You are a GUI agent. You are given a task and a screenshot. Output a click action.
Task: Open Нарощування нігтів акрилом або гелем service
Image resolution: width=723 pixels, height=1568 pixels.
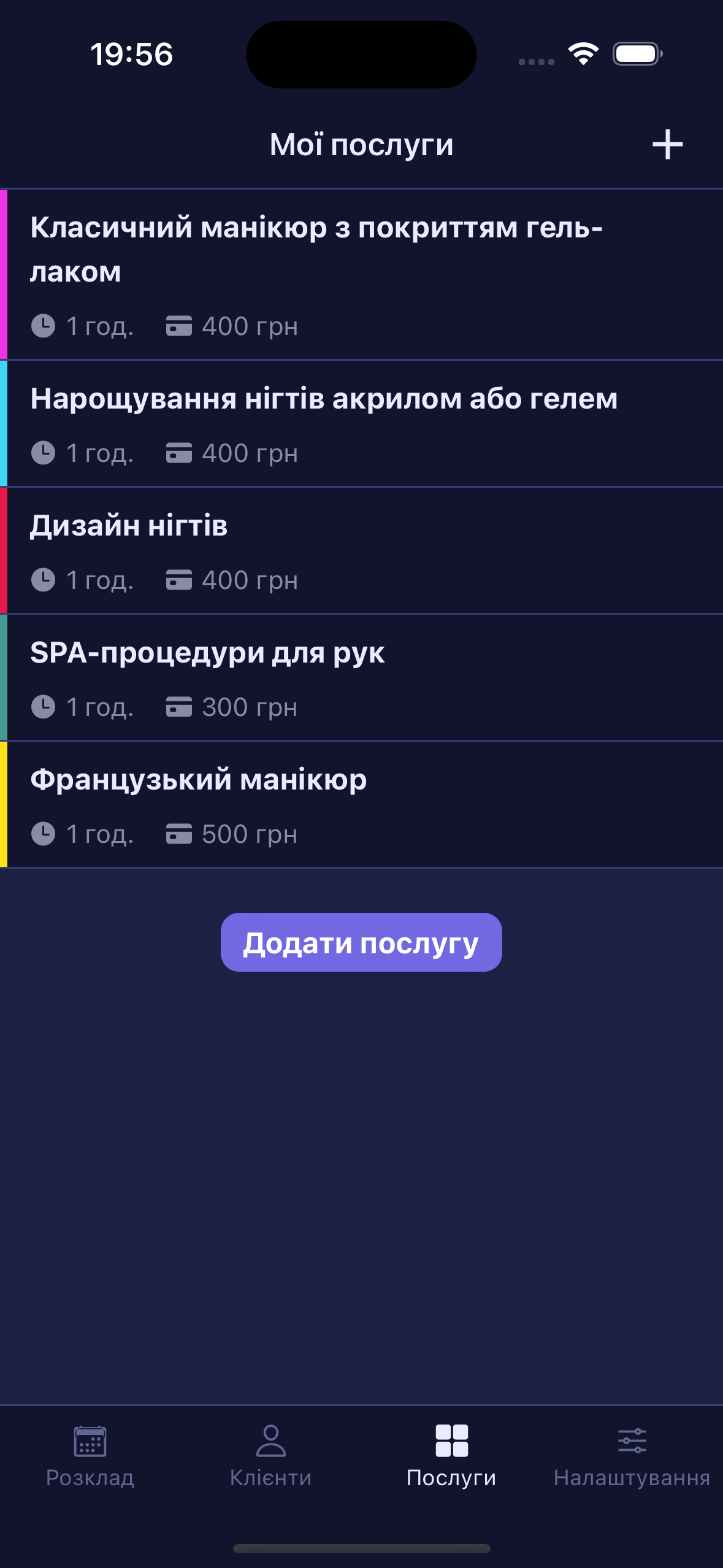362,423
